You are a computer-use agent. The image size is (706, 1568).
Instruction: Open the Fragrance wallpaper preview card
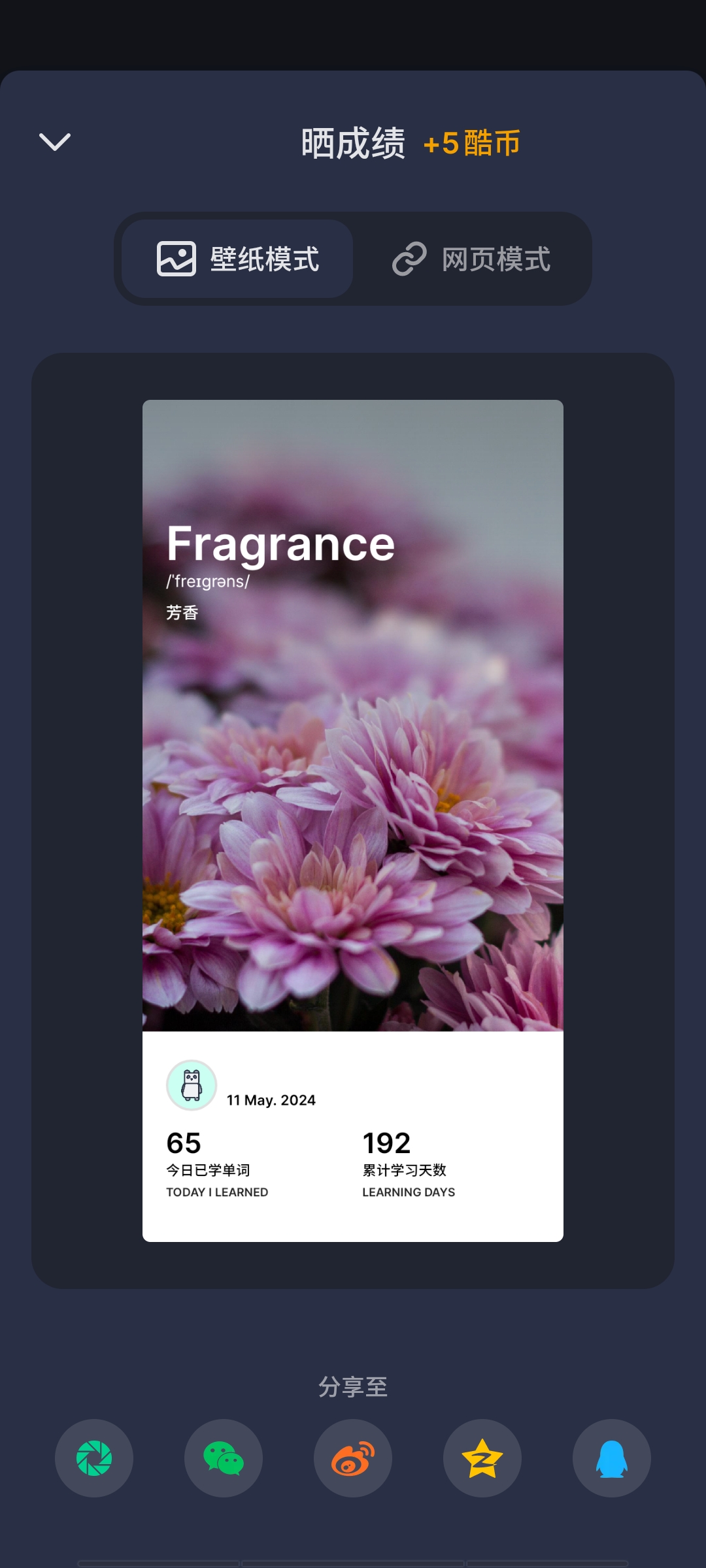click(x=353, y=820)
